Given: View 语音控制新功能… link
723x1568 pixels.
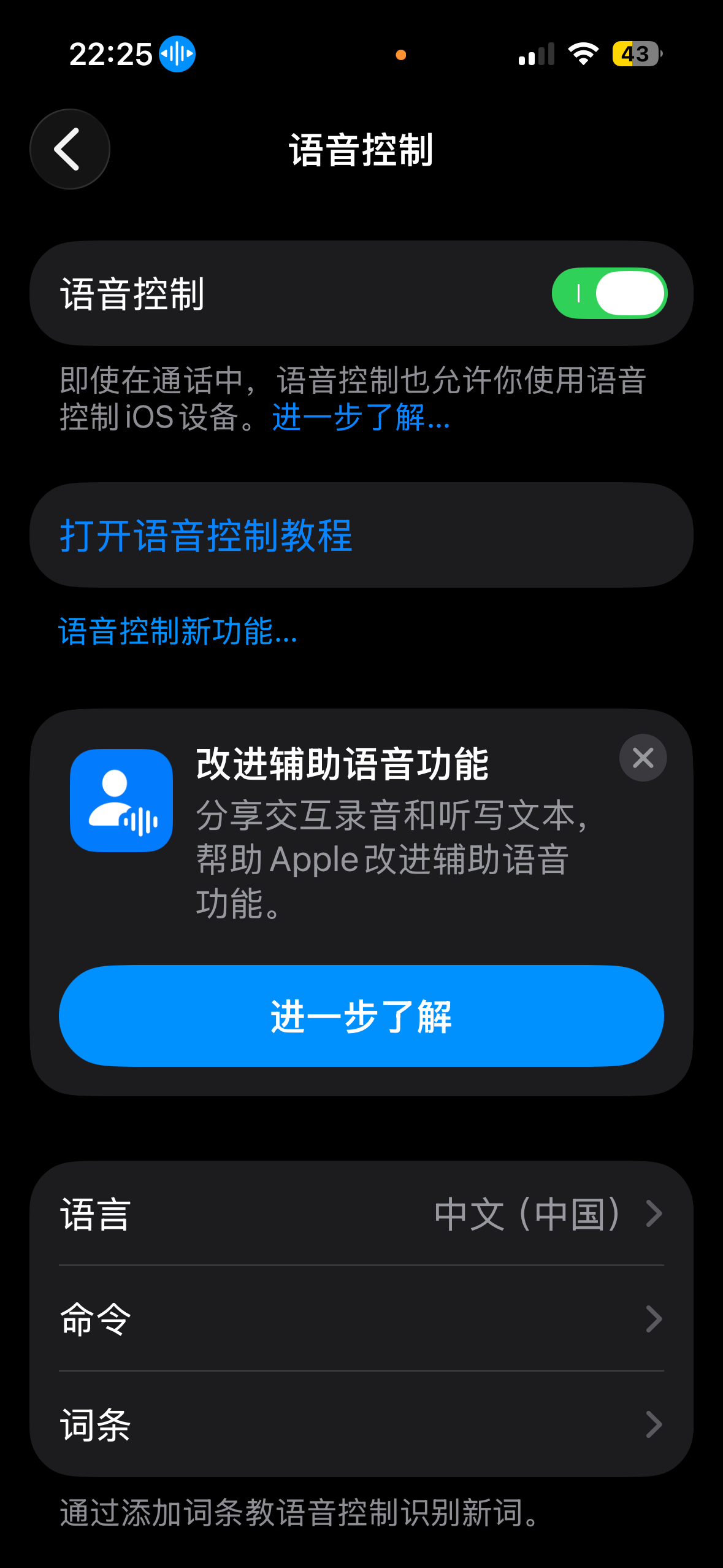Looking at the screenshot, I should tap(178, 631).
